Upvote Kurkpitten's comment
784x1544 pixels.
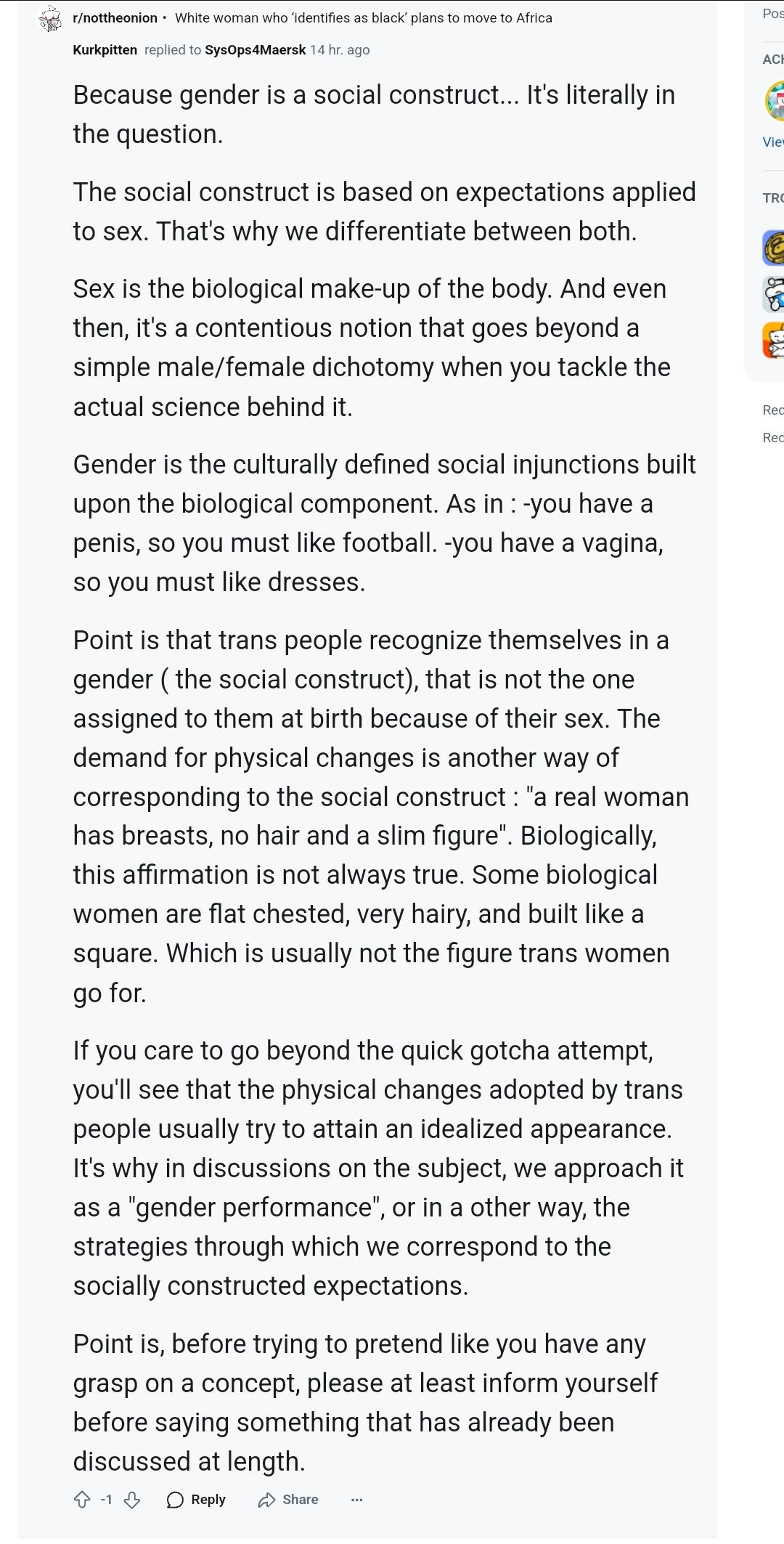click(82, 1500)
